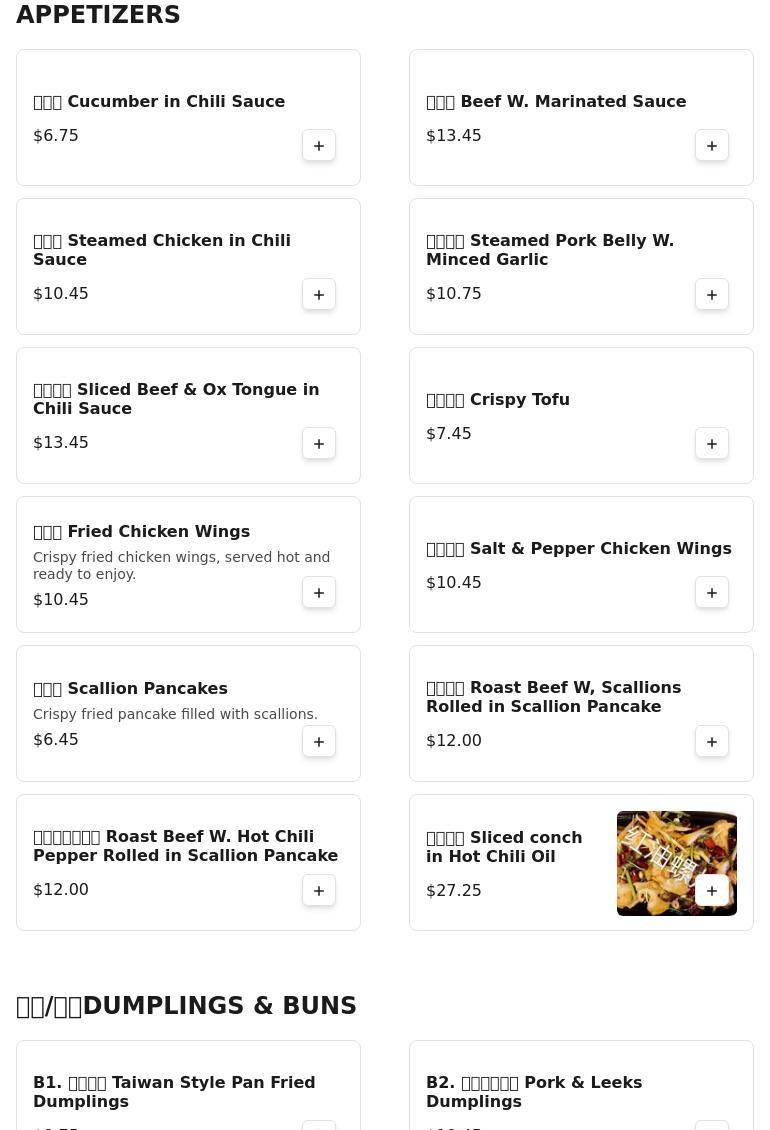The width and height of the screenshot is (770, 1130).
Task: Add Crispy Tofu to the order
Action: [712, 444]
